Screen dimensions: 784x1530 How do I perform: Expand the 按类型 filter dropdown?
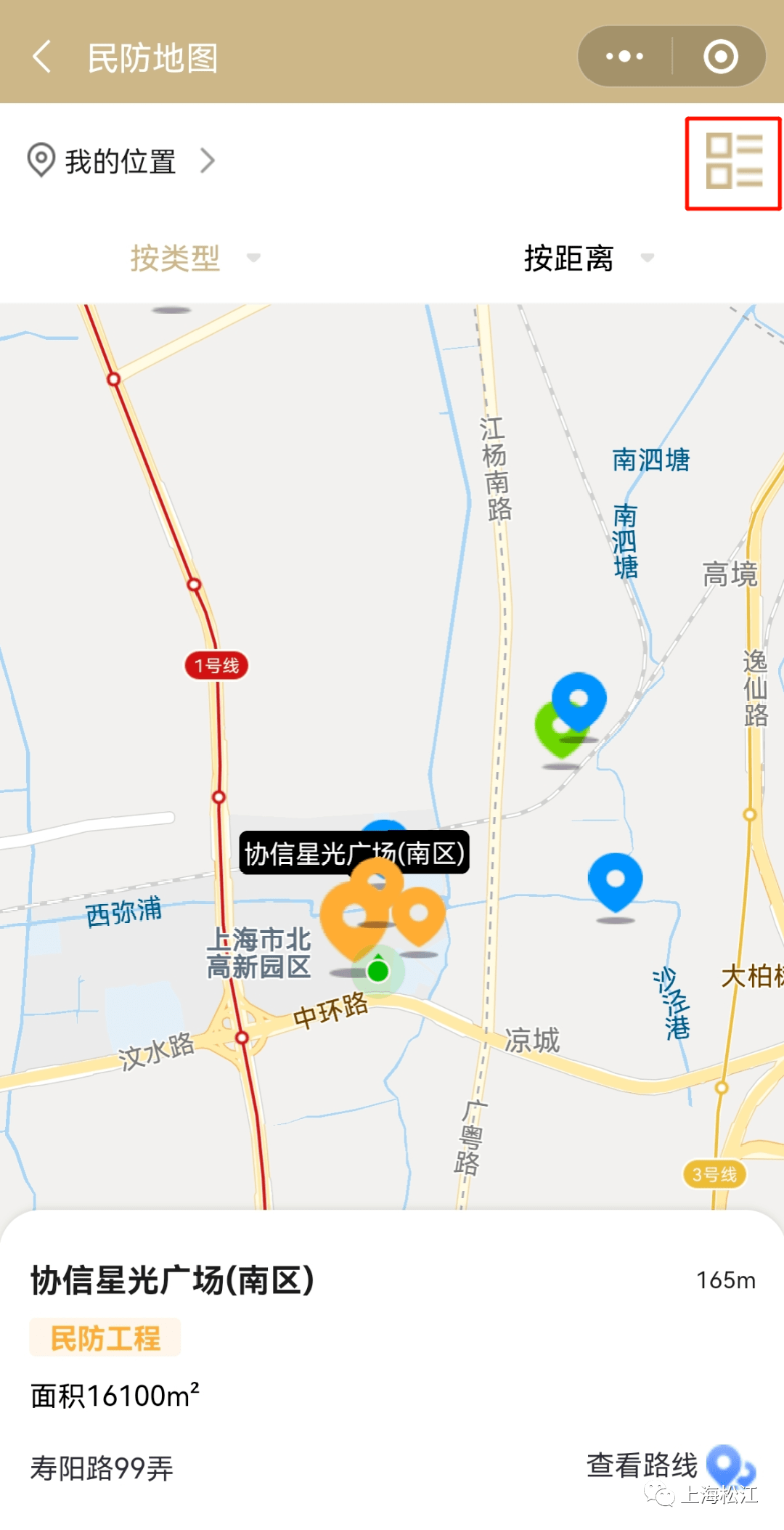click(195, 258)
